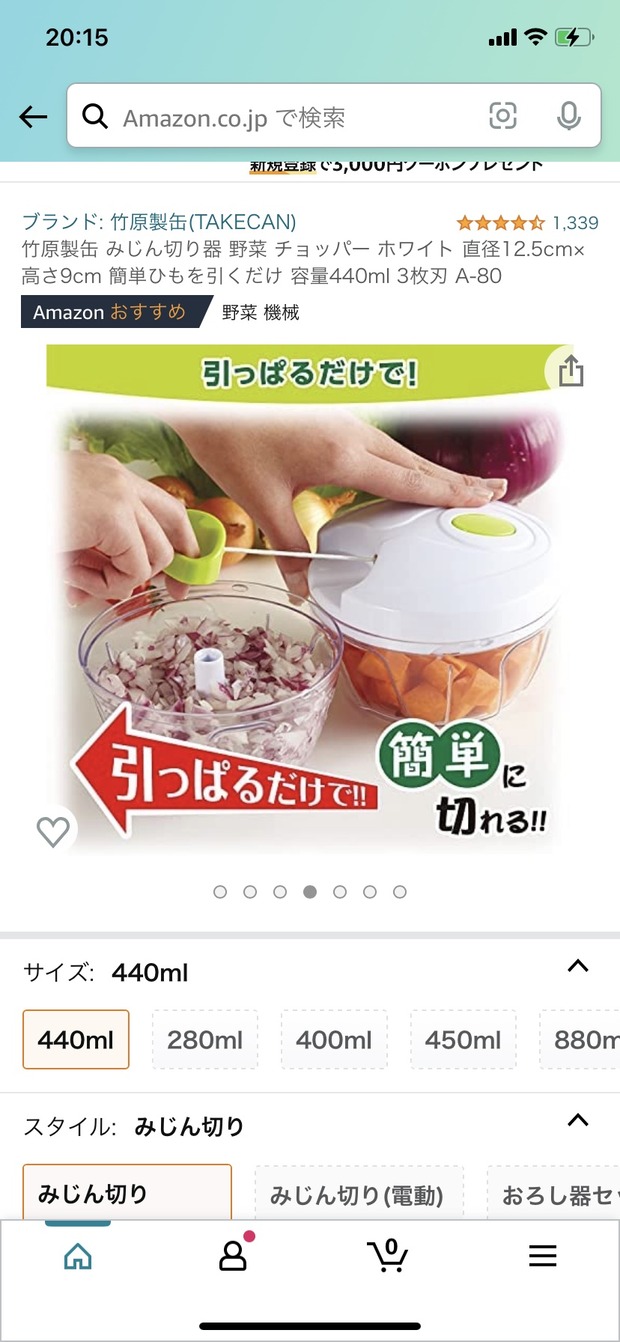
Task: Open camera search in the search bar
Action: pyautogui.click(x=503, y=117)
